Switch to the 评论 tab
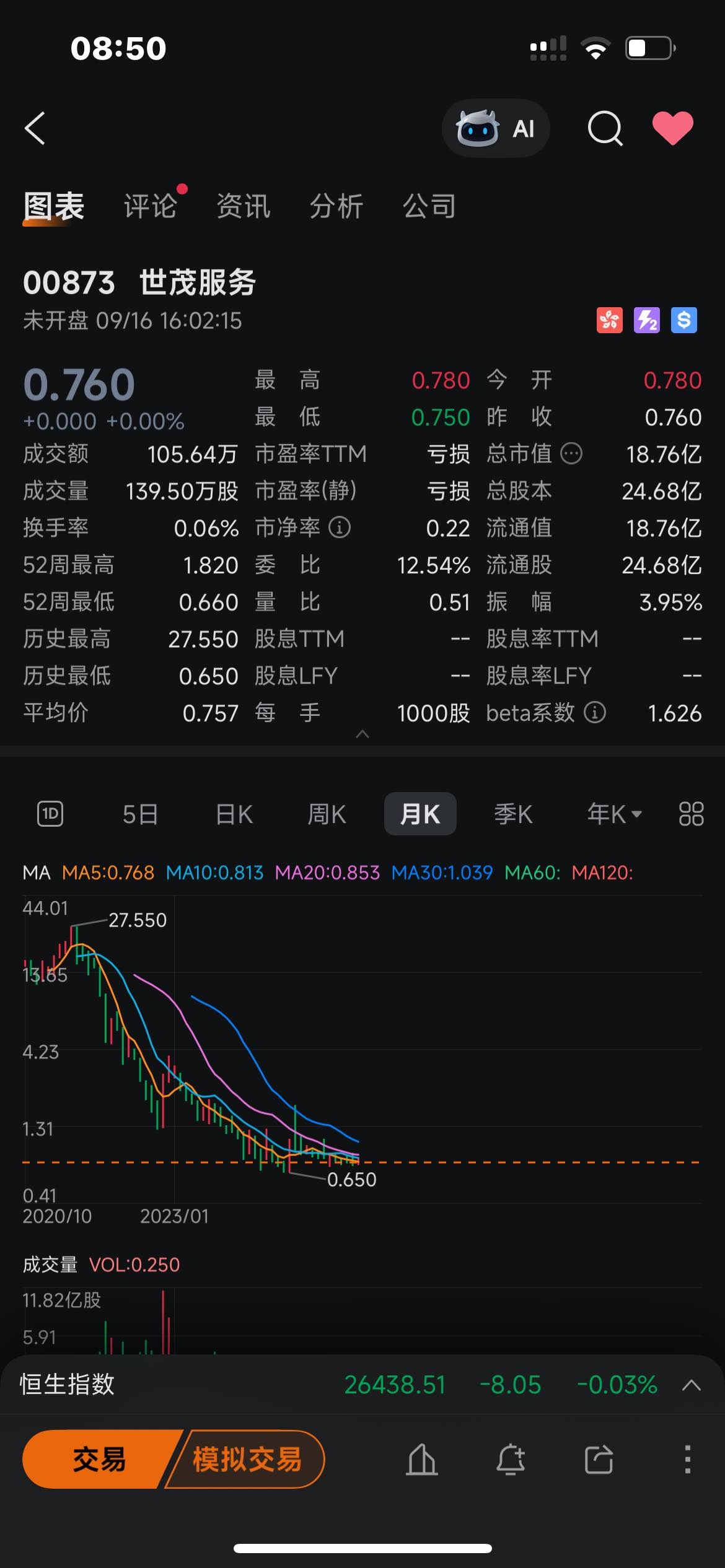725x1568 pixels. (x=151, y=206)
